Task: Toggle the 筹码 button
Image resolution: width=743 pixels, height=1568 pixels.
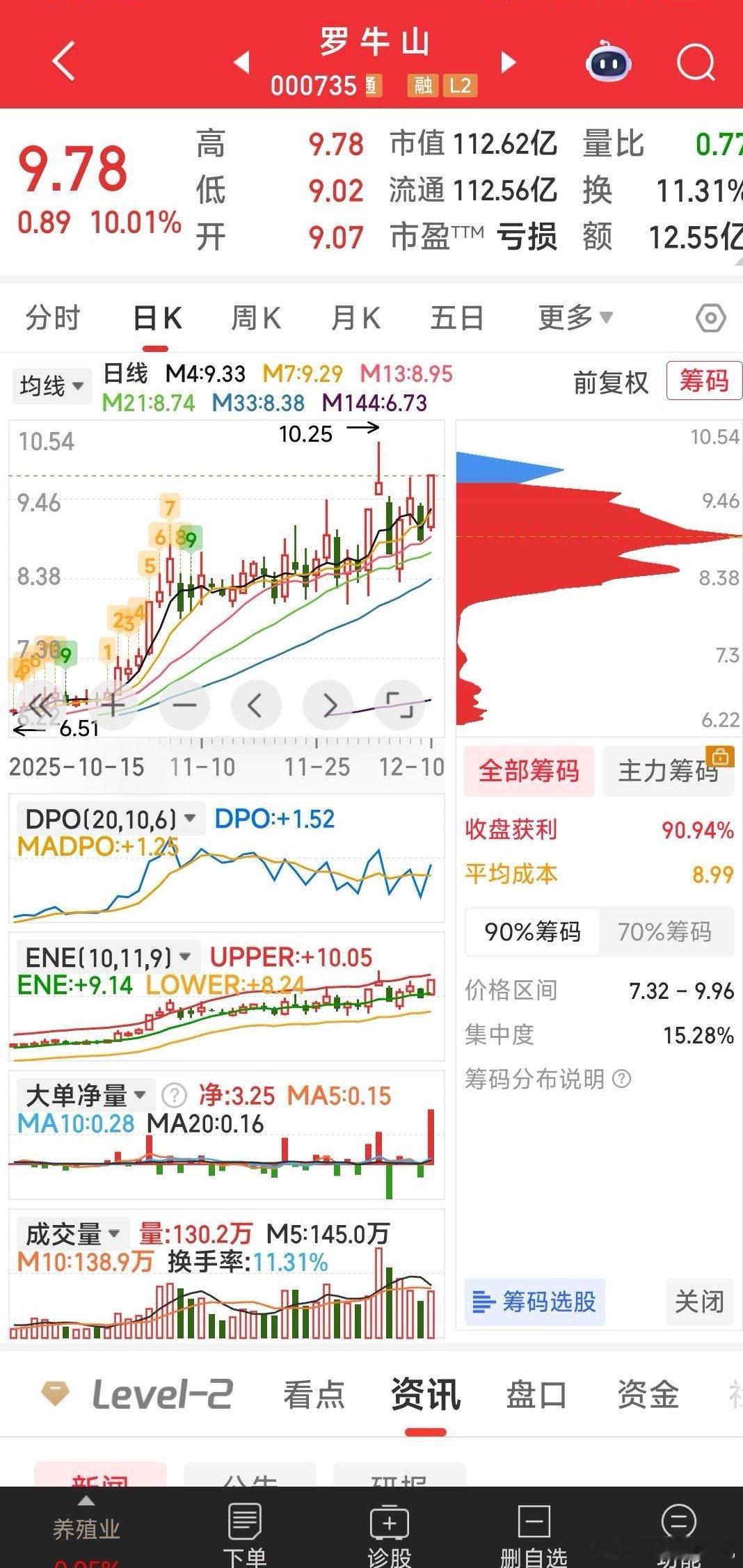Action: point(703,381)
